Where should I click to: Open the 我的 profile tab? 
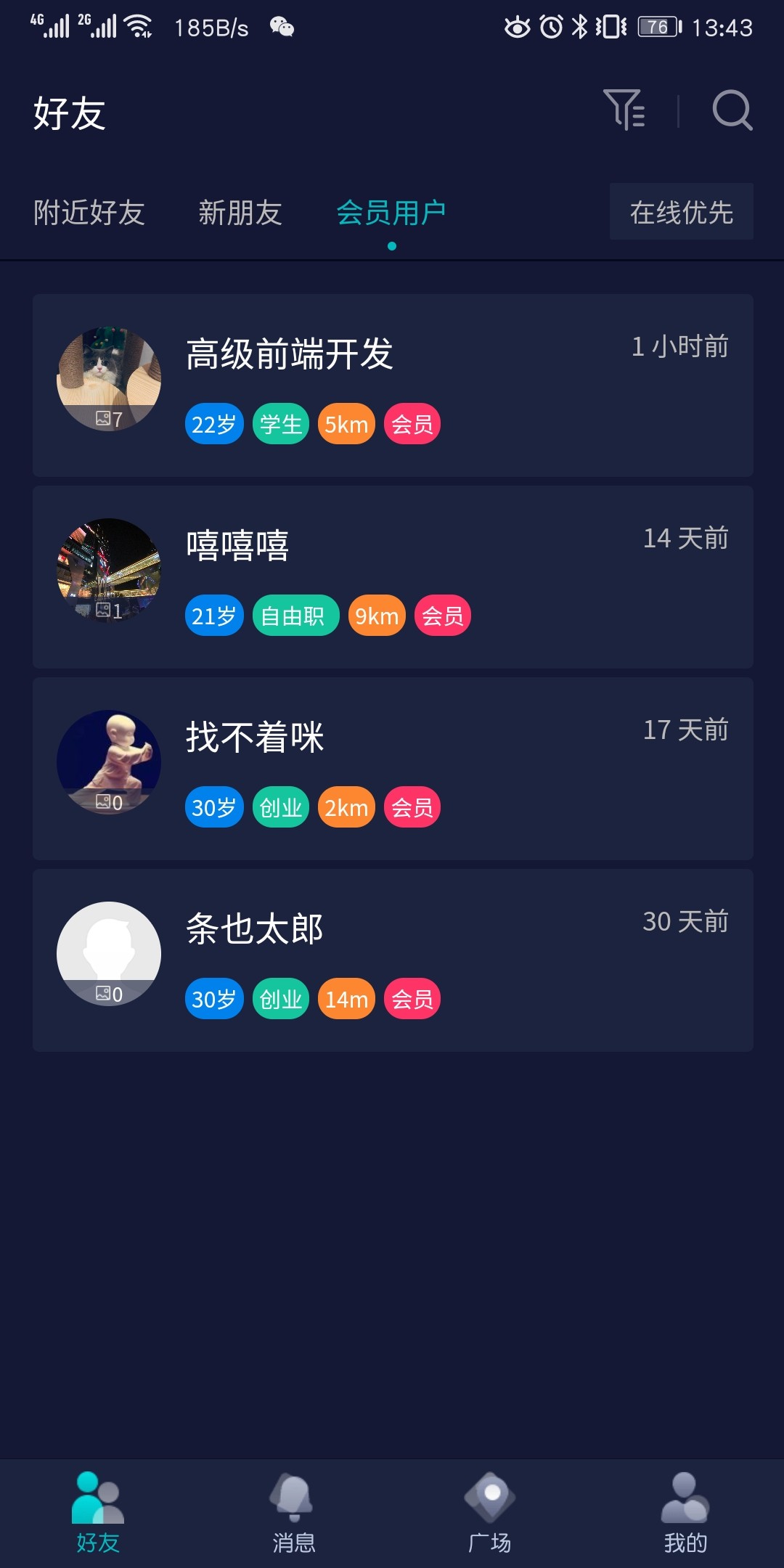685,1513
